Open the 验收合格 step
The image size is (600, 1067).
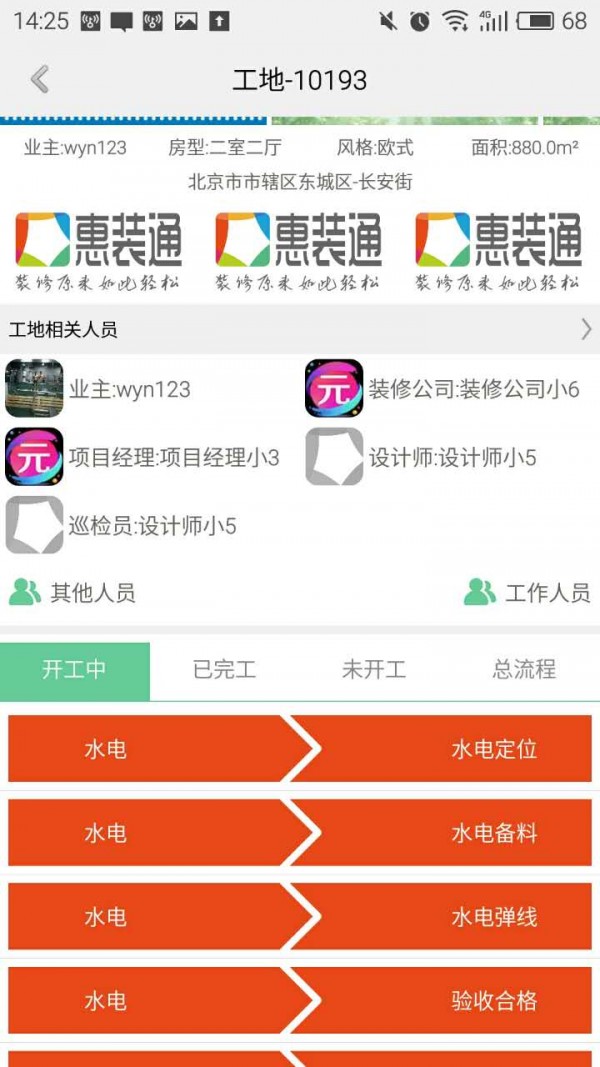click(300, 1000)
